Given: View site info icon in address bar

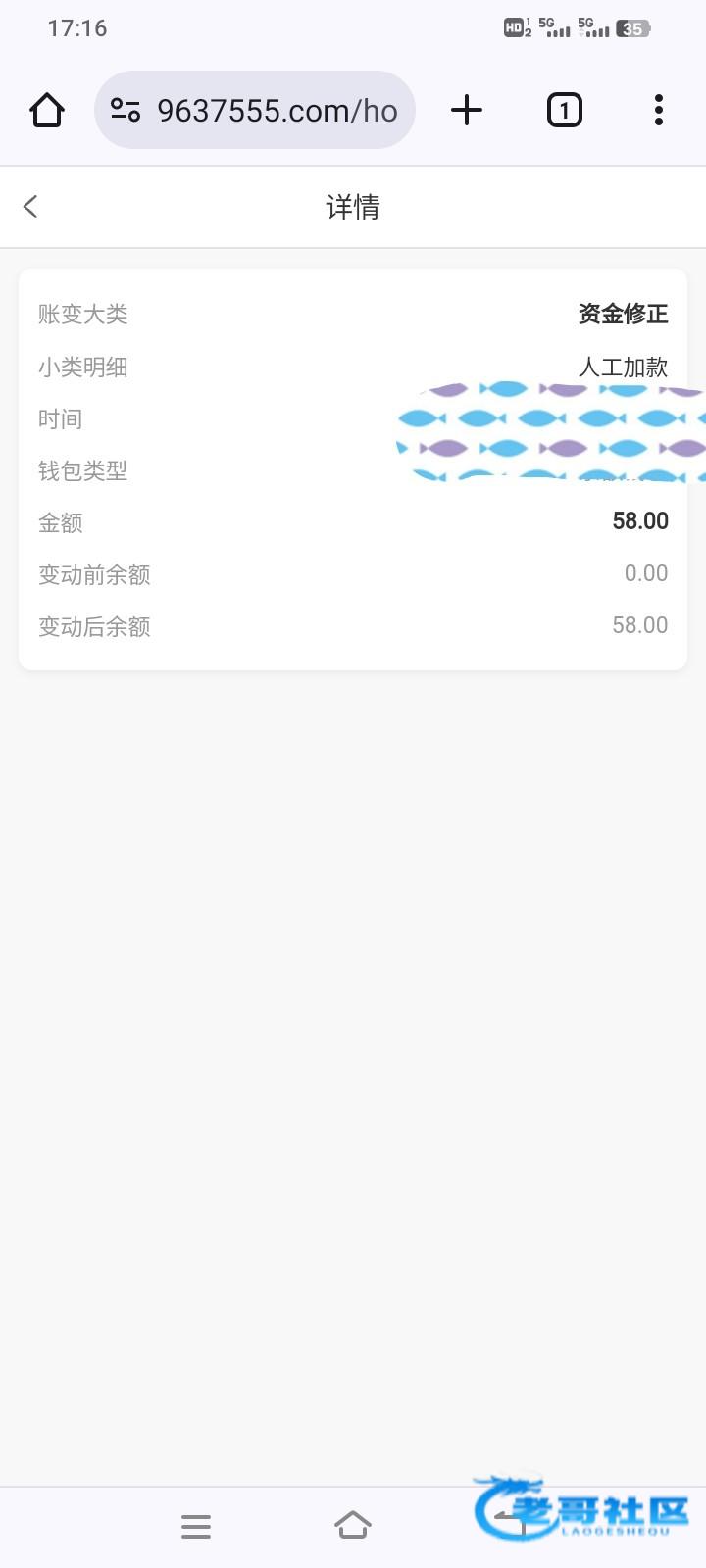Looking at the screenshot, I should [126, 110].
